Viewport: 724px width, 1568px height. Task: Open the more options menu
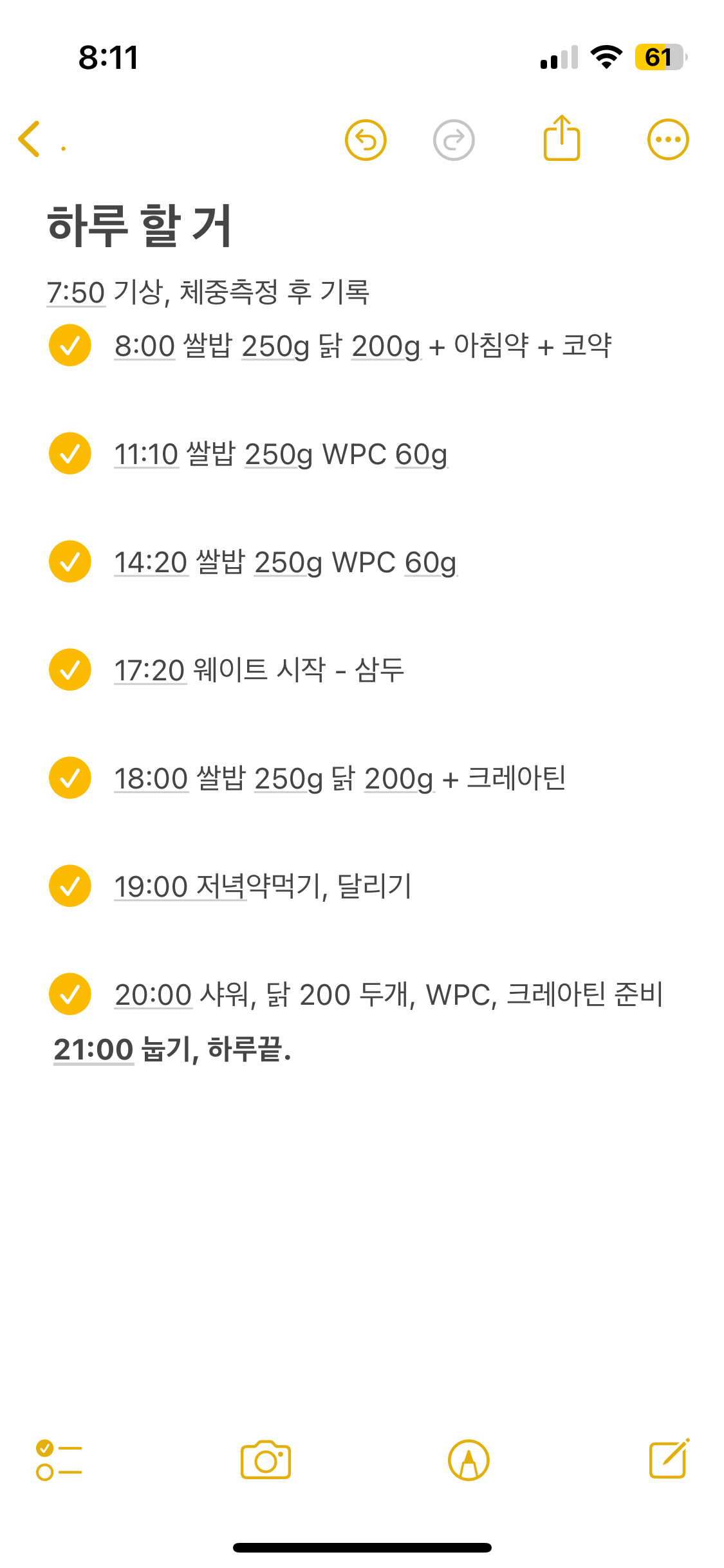click(x=668, y=140)
